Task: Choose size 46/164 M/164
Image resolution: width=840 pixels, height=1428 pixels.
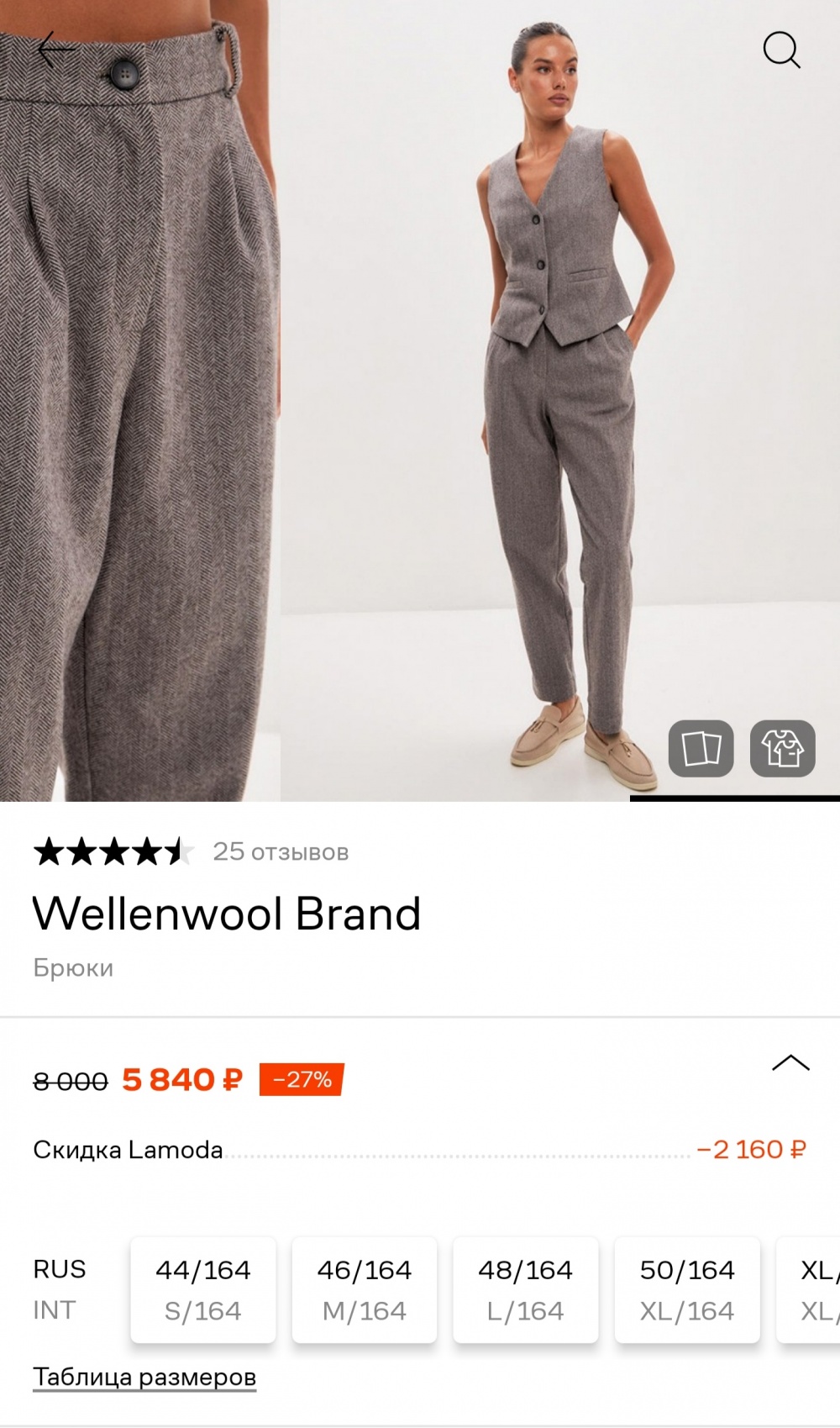Action: pos(364,1289)
